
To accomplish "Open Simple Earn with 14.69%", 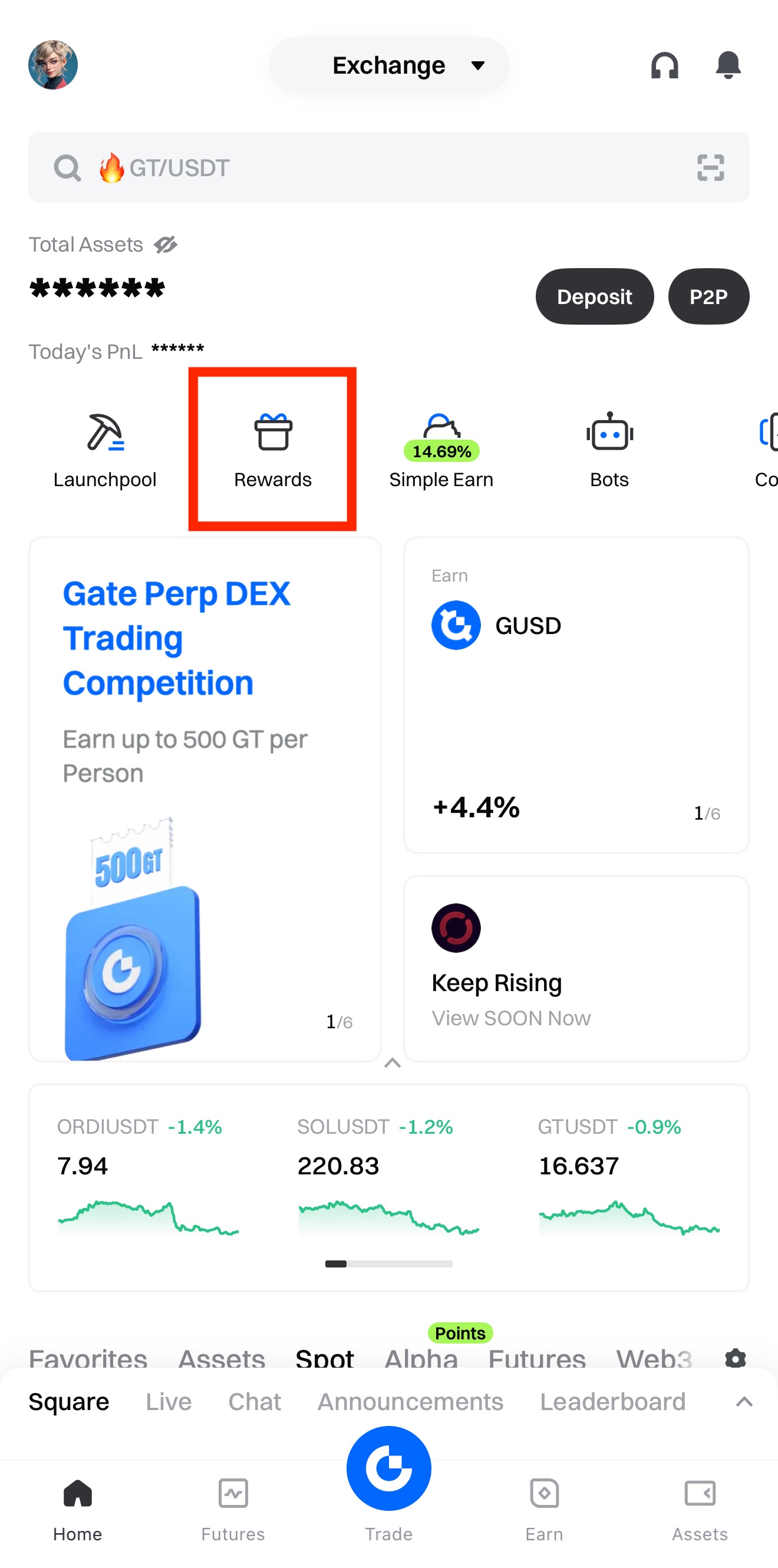I will point(441,450).
